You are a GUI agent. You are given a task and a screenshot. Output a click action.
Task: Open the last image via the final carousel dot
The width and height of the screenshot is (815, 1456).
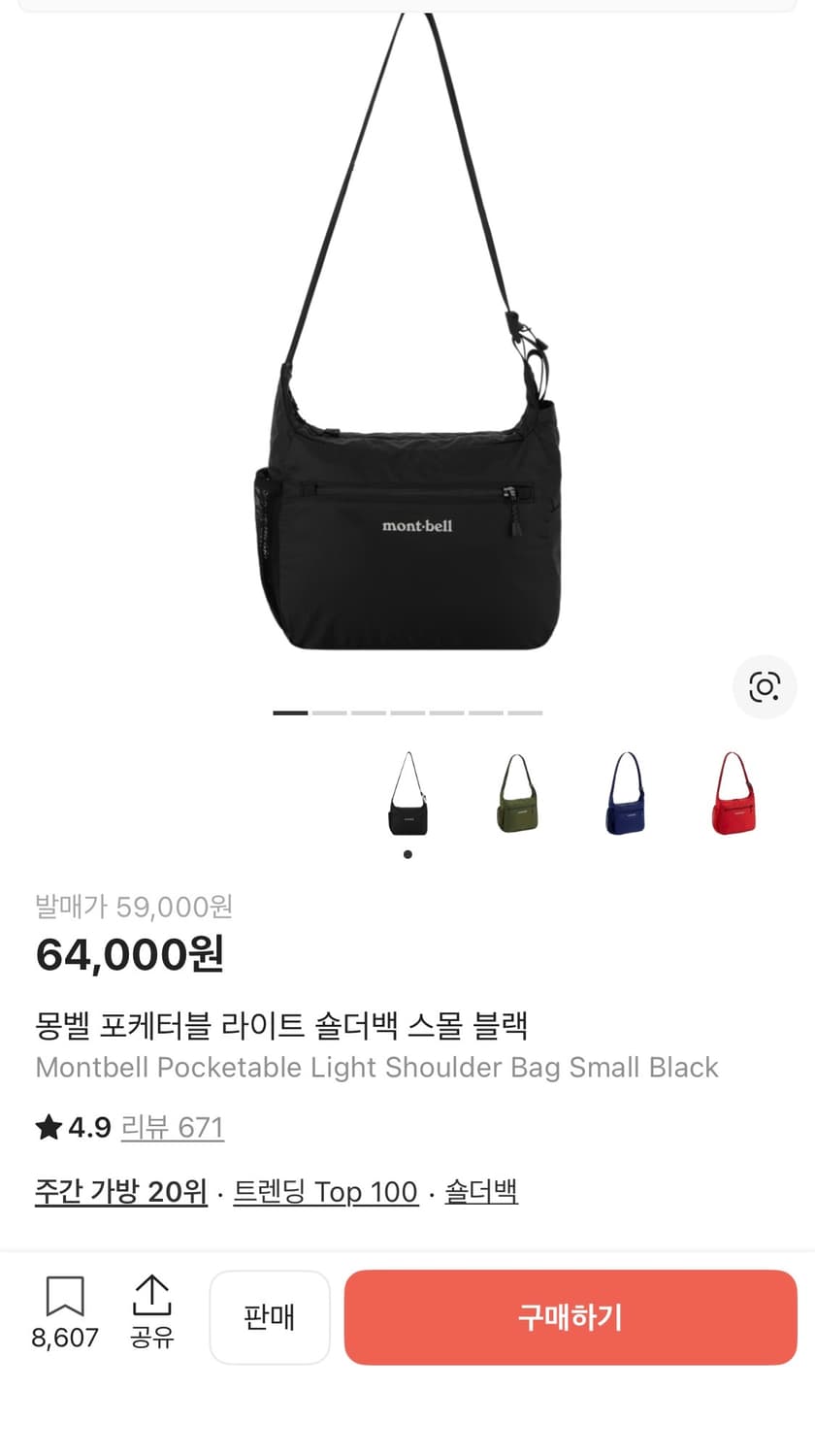tap(524, 712)
